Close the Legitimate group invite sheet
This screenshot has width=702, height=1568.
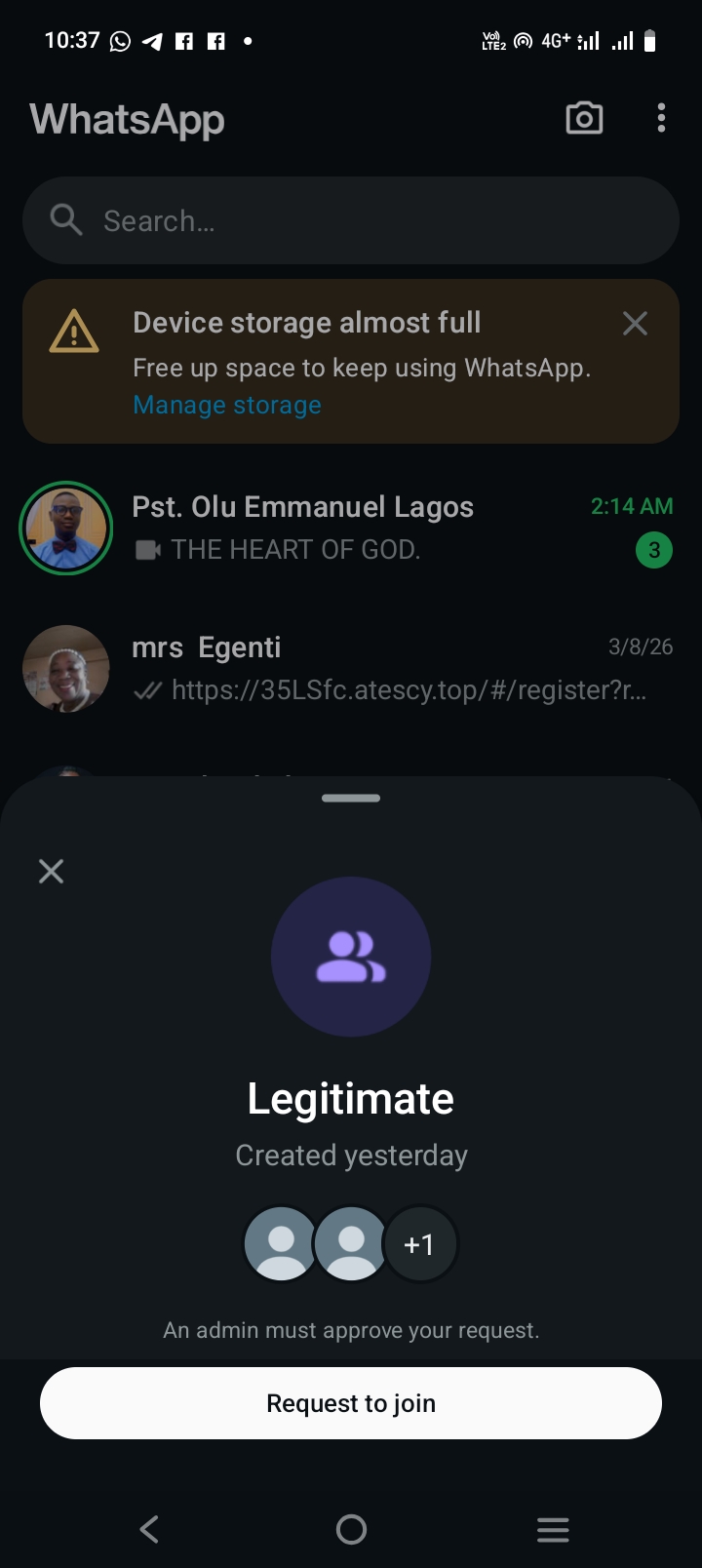tap(51, 871)
